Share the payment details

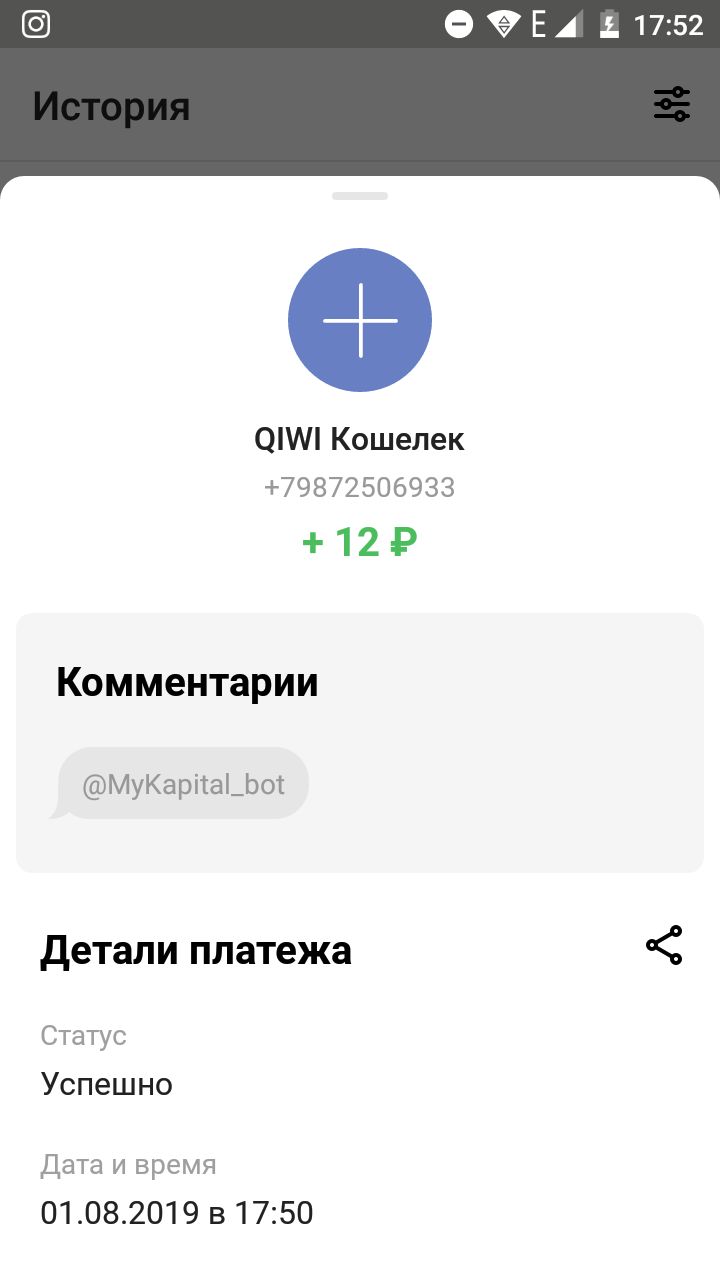tap(664, 945)
